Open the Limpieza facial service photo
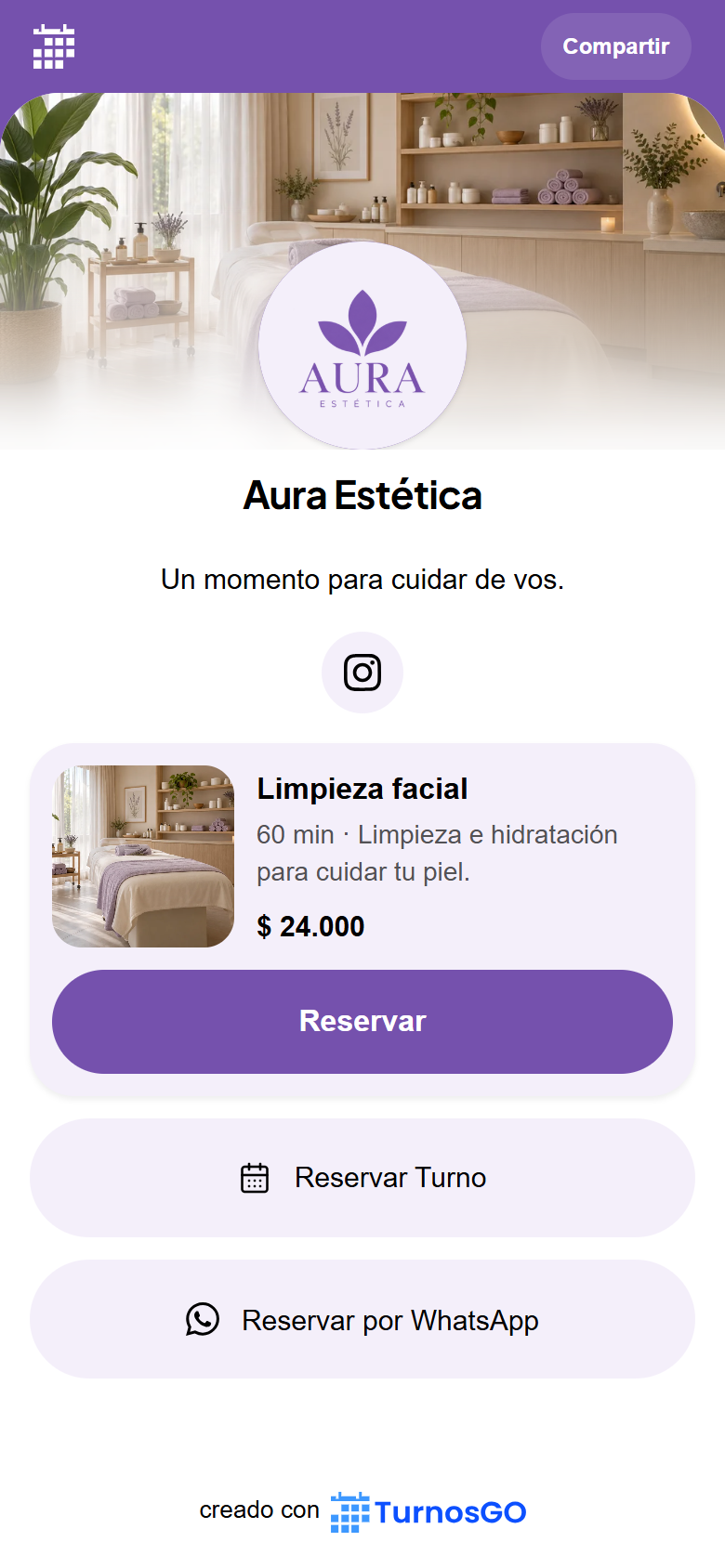The width and height of the screenshot is (725, 1568). pos(143,856)
